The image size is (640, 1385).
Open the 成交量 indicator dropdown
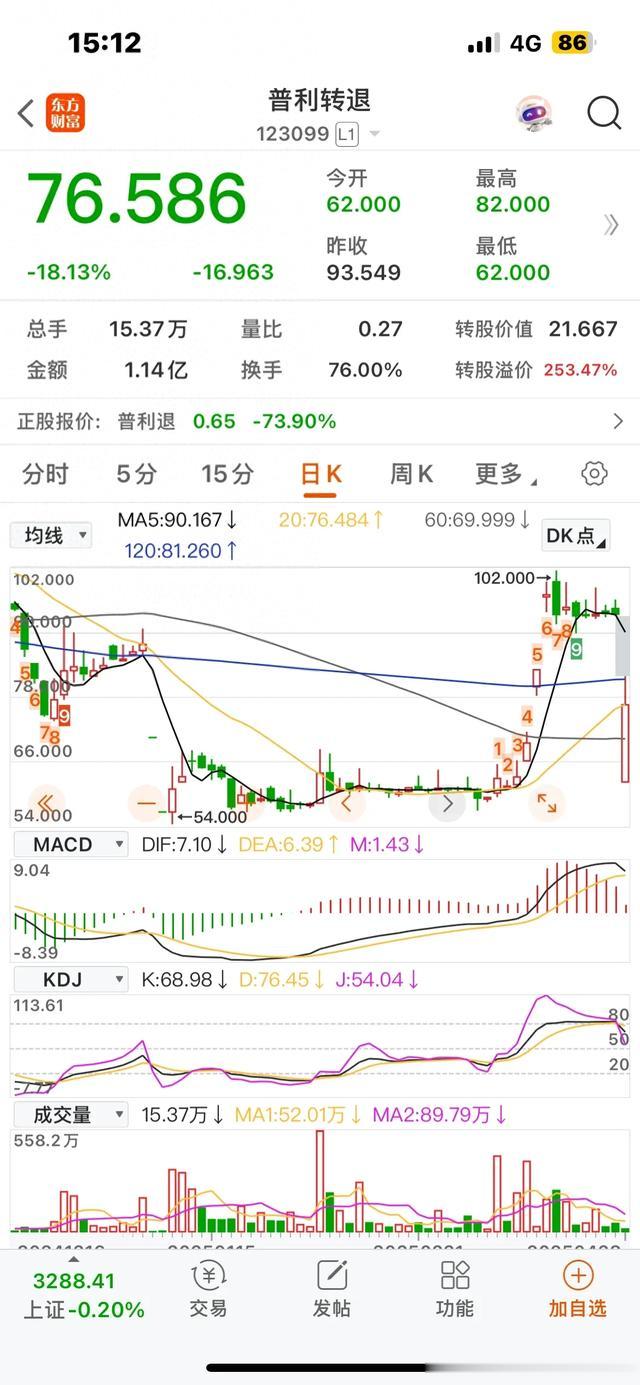point(71,1114)
